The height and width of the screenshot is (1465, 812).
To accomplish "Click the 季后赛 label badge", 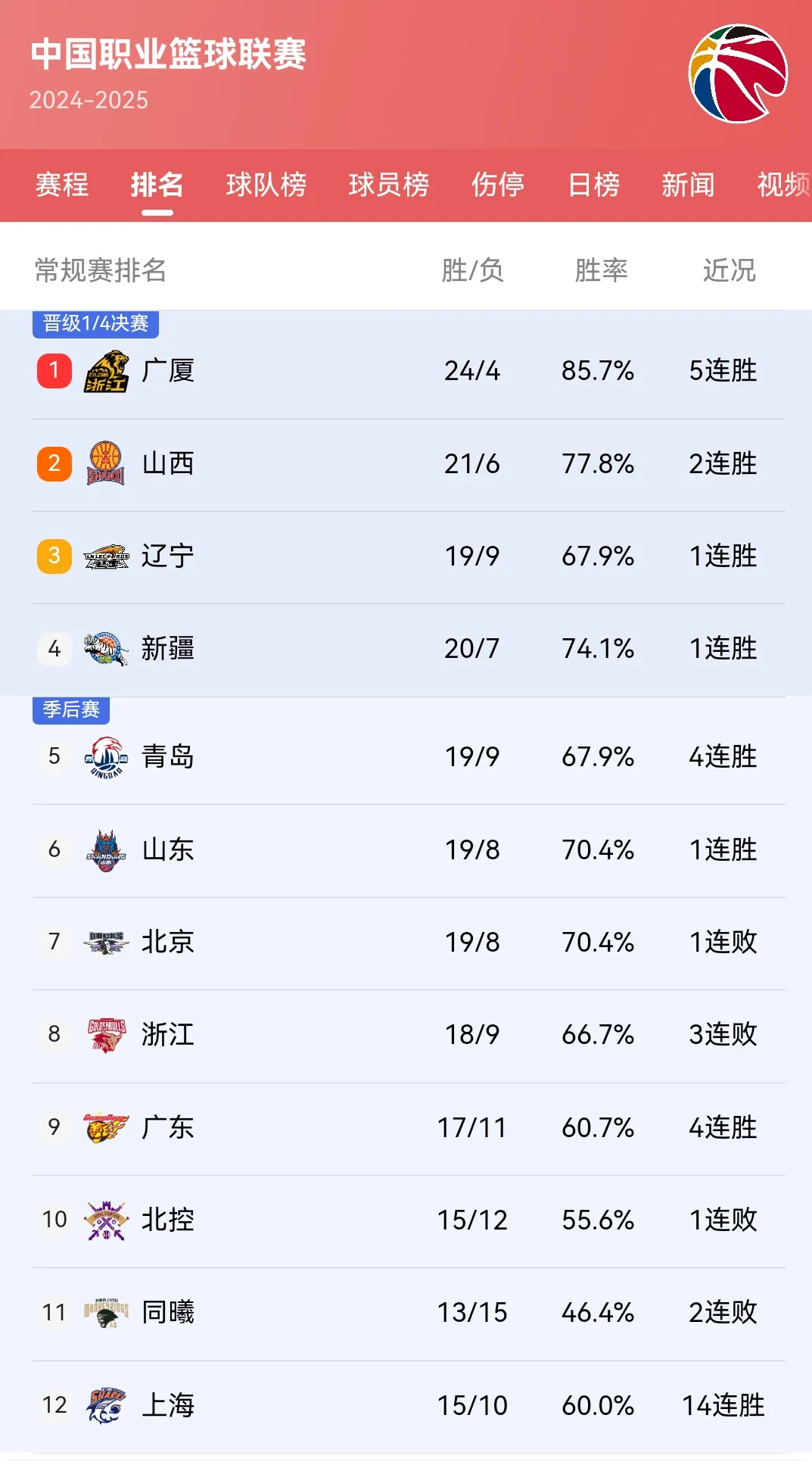I will 71,710.
